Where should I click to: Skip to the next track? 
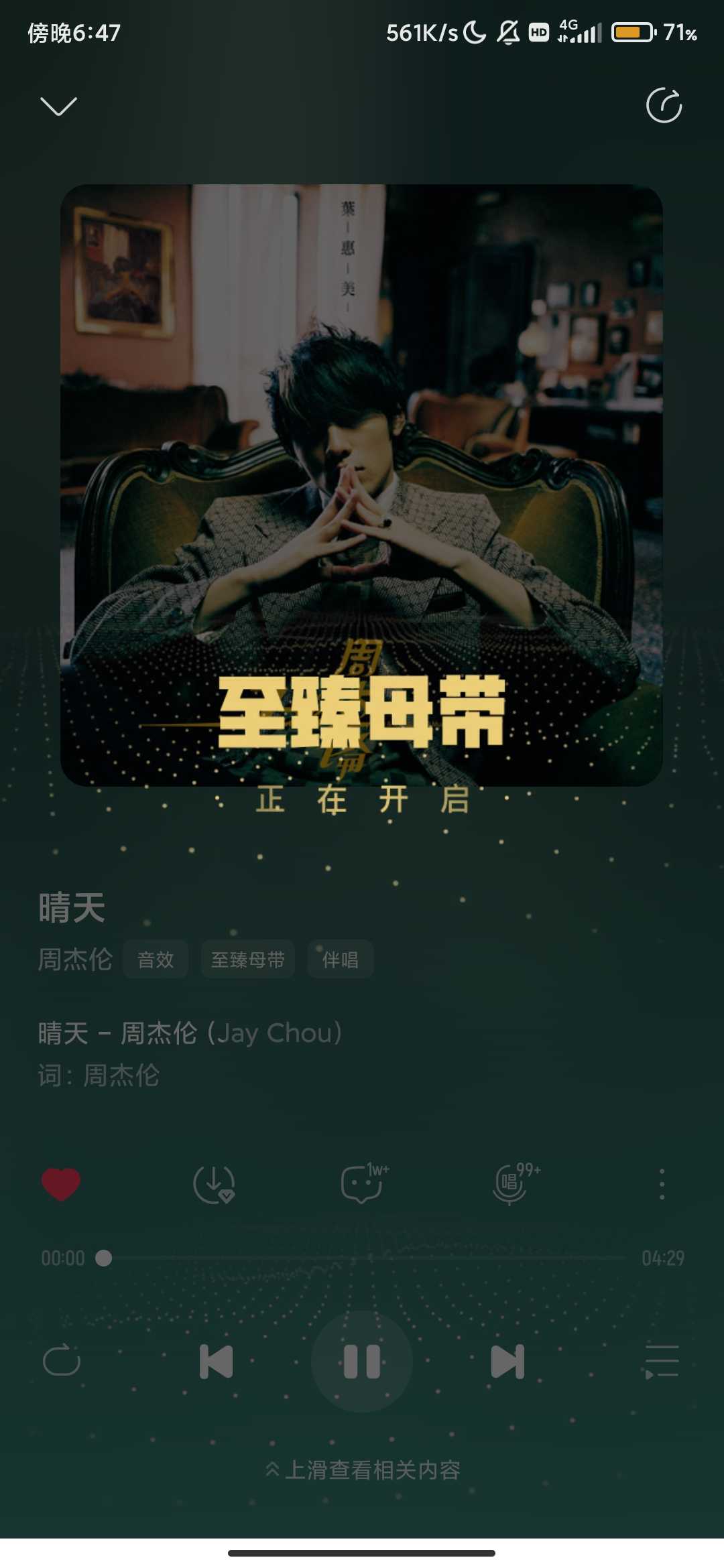[x=507, y=1361]
